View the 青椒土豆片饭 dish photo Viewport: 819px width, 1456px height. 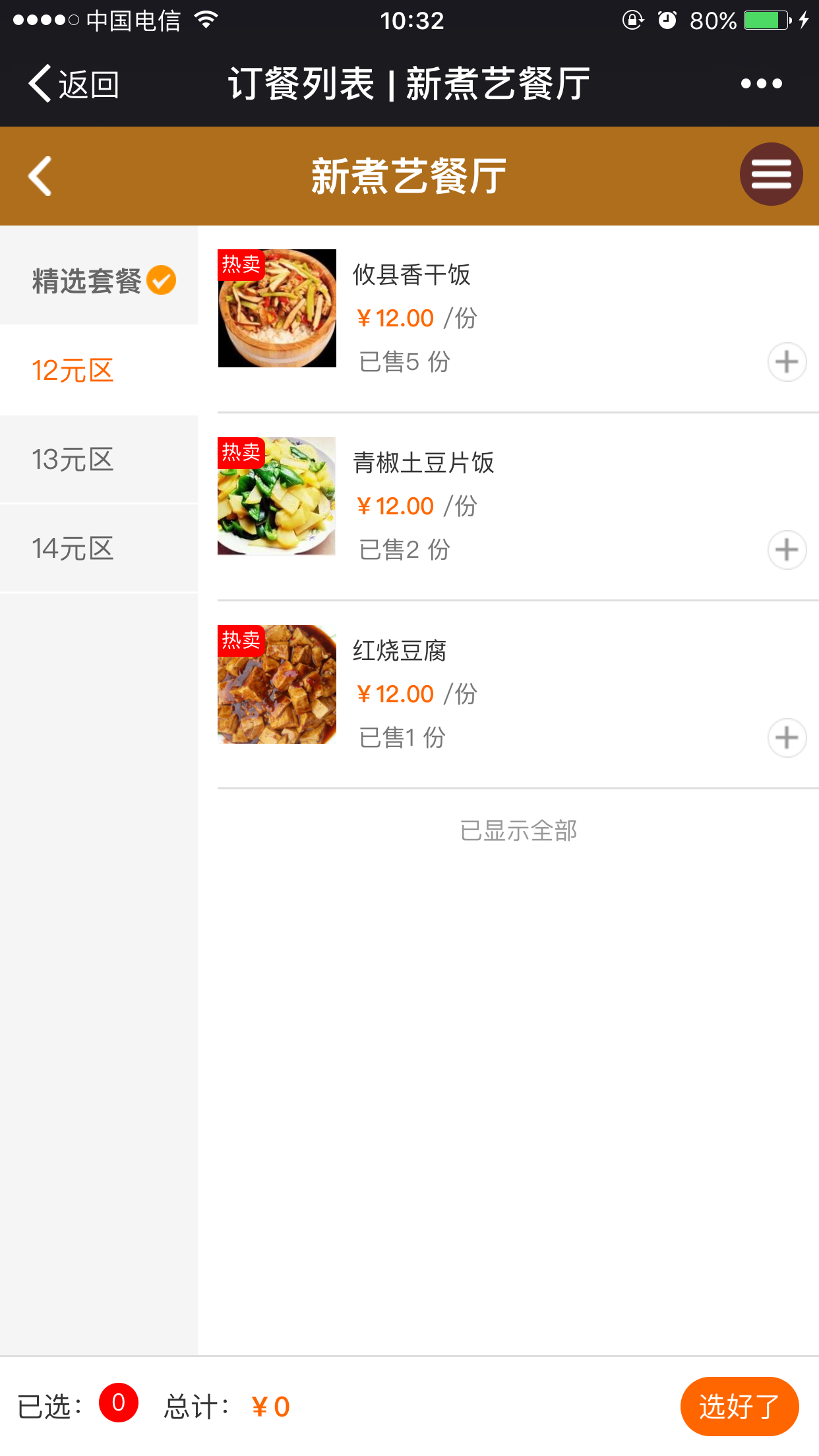[277, 497]
